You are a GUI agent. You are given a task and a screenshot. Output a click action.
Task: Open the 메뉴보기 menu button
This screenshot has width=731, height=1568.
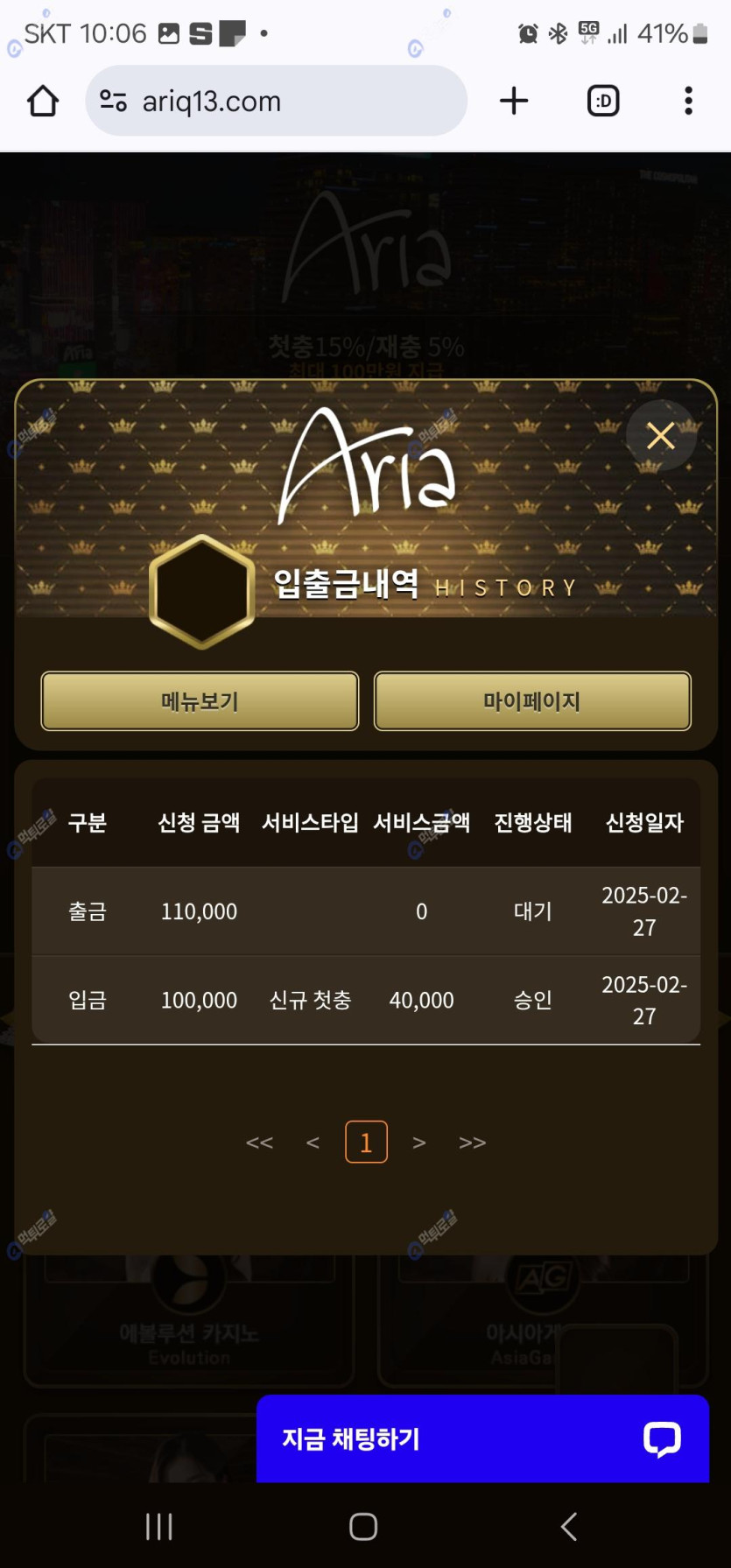(200, 700)
